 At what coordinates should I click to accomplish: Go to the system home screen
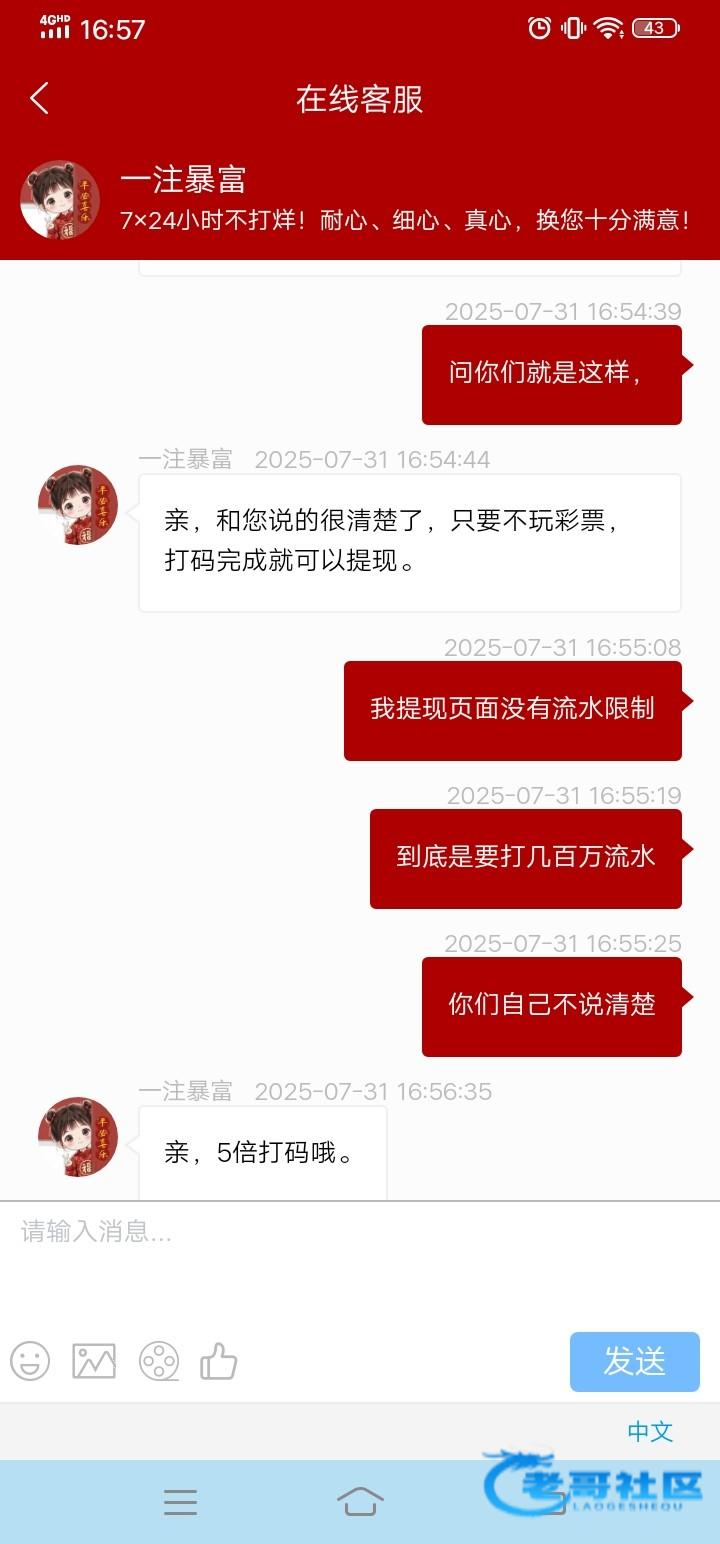point(360,1501)
